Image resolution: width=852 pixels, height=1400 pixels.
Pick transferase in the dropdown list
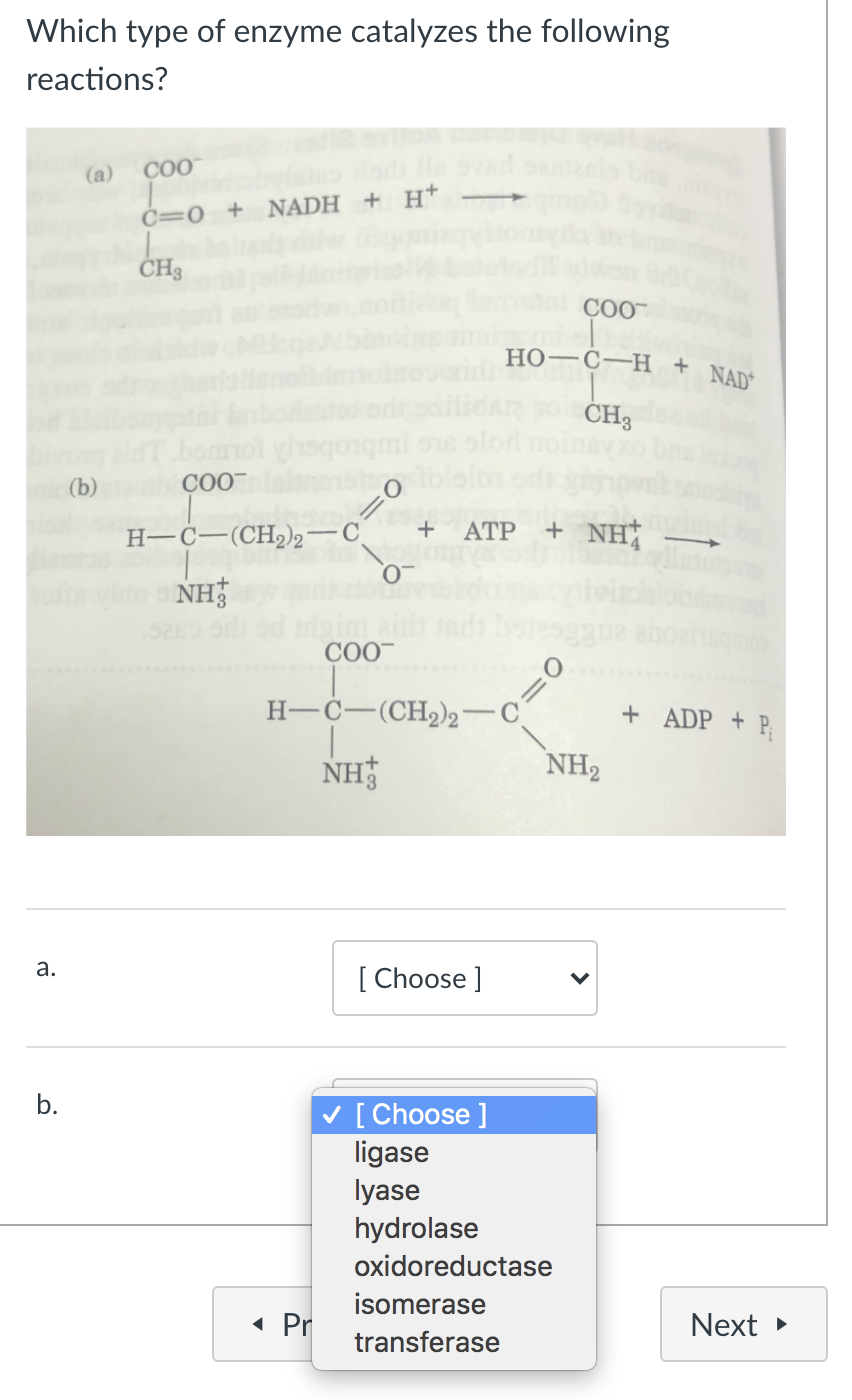pos(427,1343)
